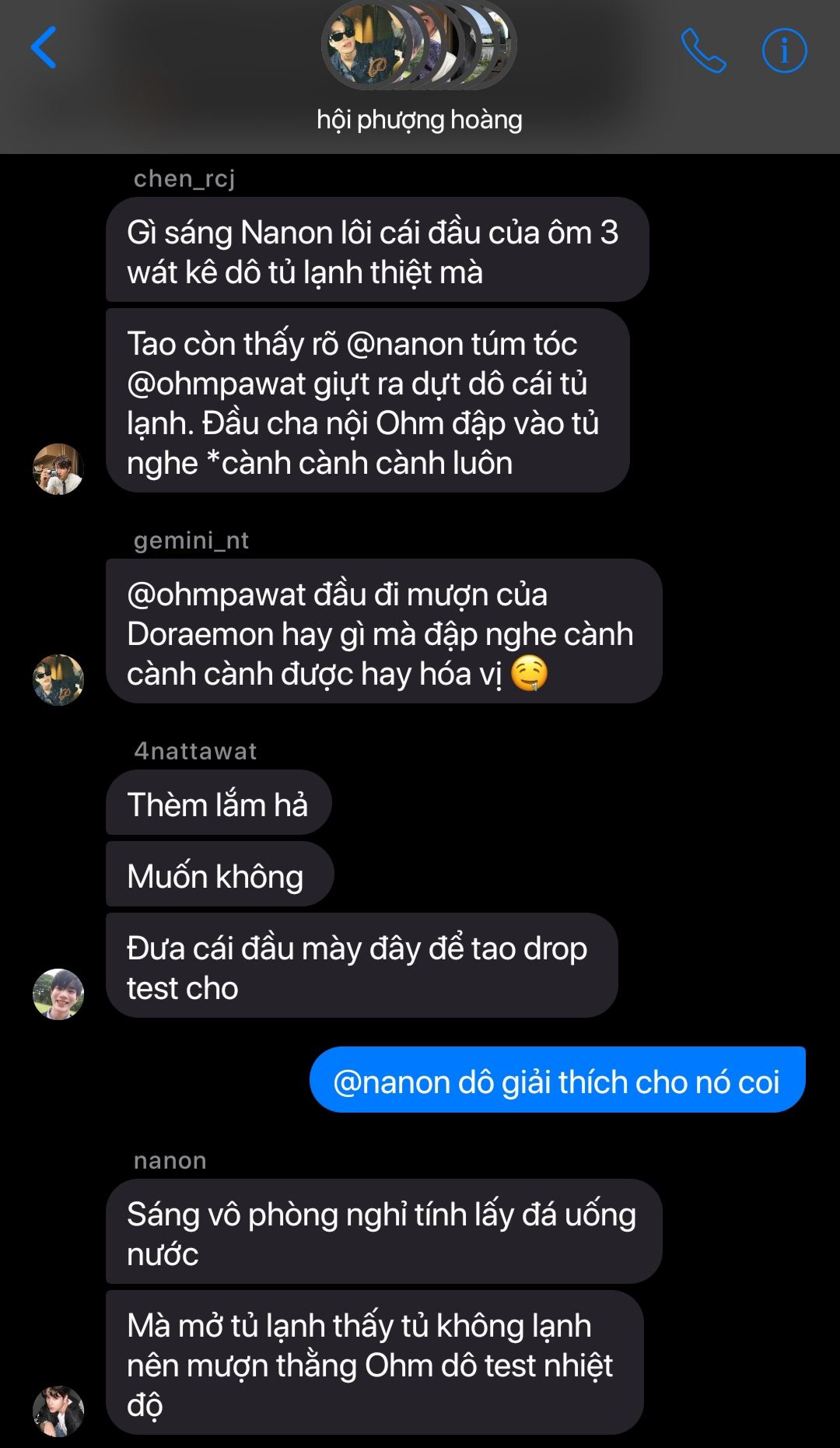Viewport: 840px width, 1448px height.
Task: Tap 4nattawat's avatar next to drop test message
Action: pyautogui.click(x=58, y=994)
